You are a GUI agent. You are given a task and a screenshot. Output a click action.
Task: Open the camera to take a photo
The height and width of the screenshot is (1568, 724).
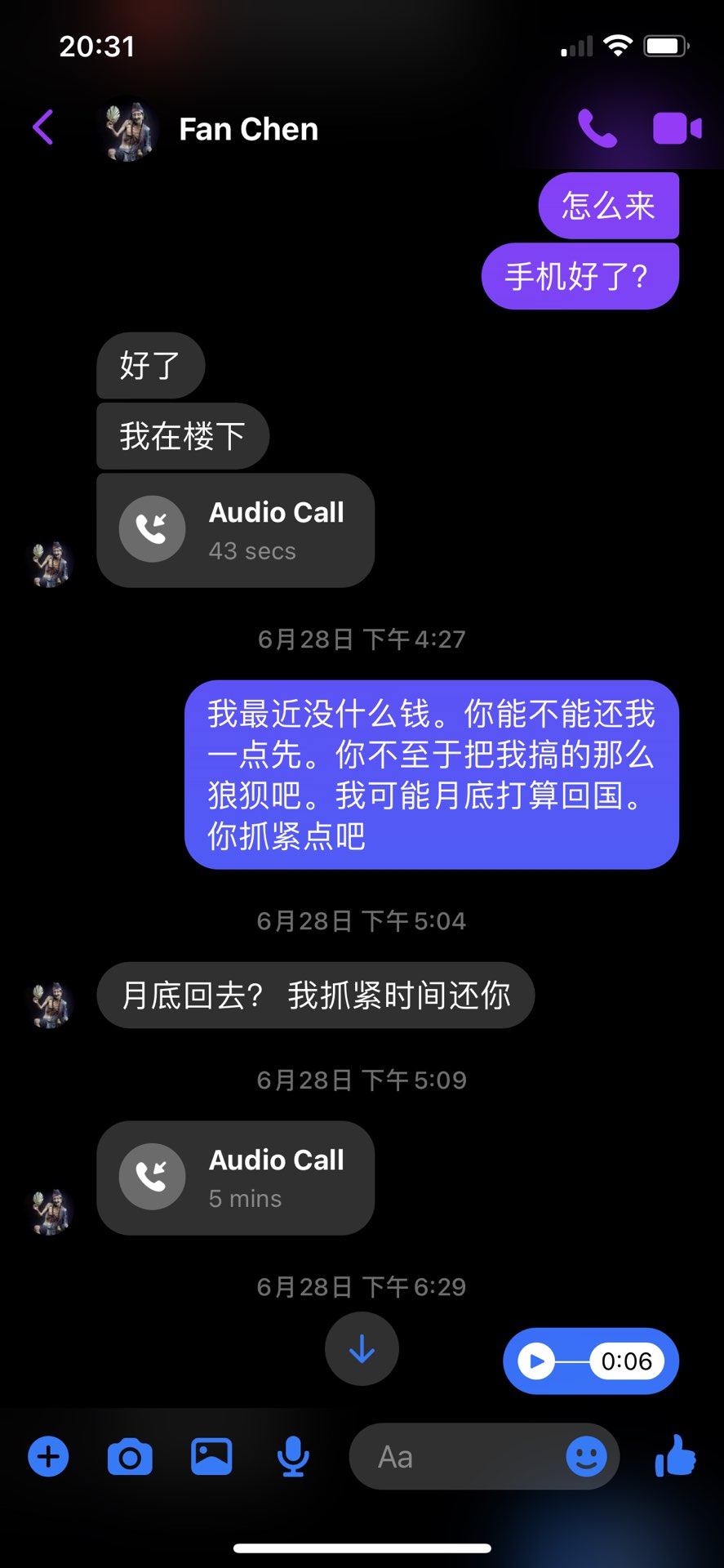tap(130, 1457)
